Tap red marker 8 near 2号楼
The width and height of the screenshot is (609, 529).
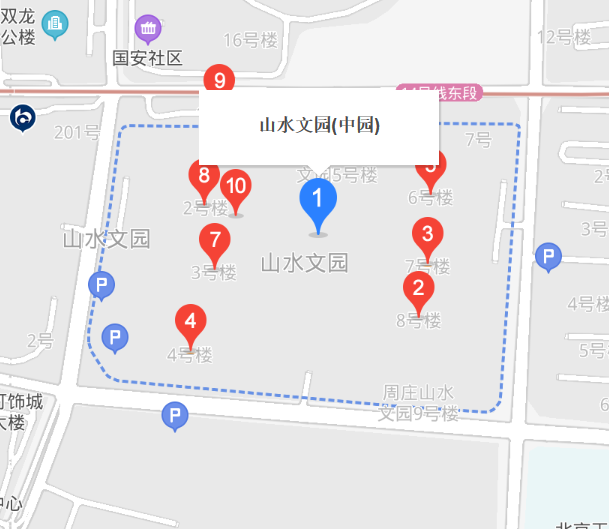204,176
